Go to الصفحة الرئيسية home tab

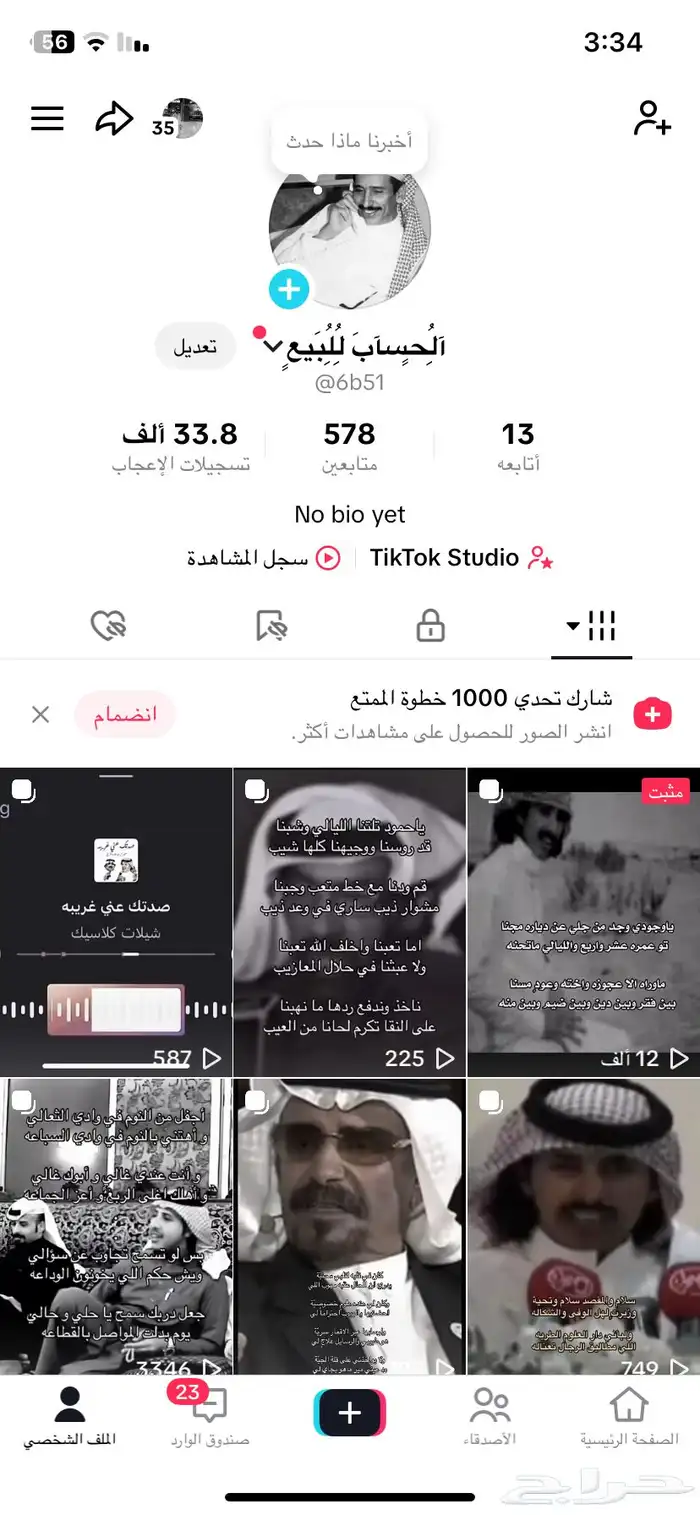tap(629, 1417)
